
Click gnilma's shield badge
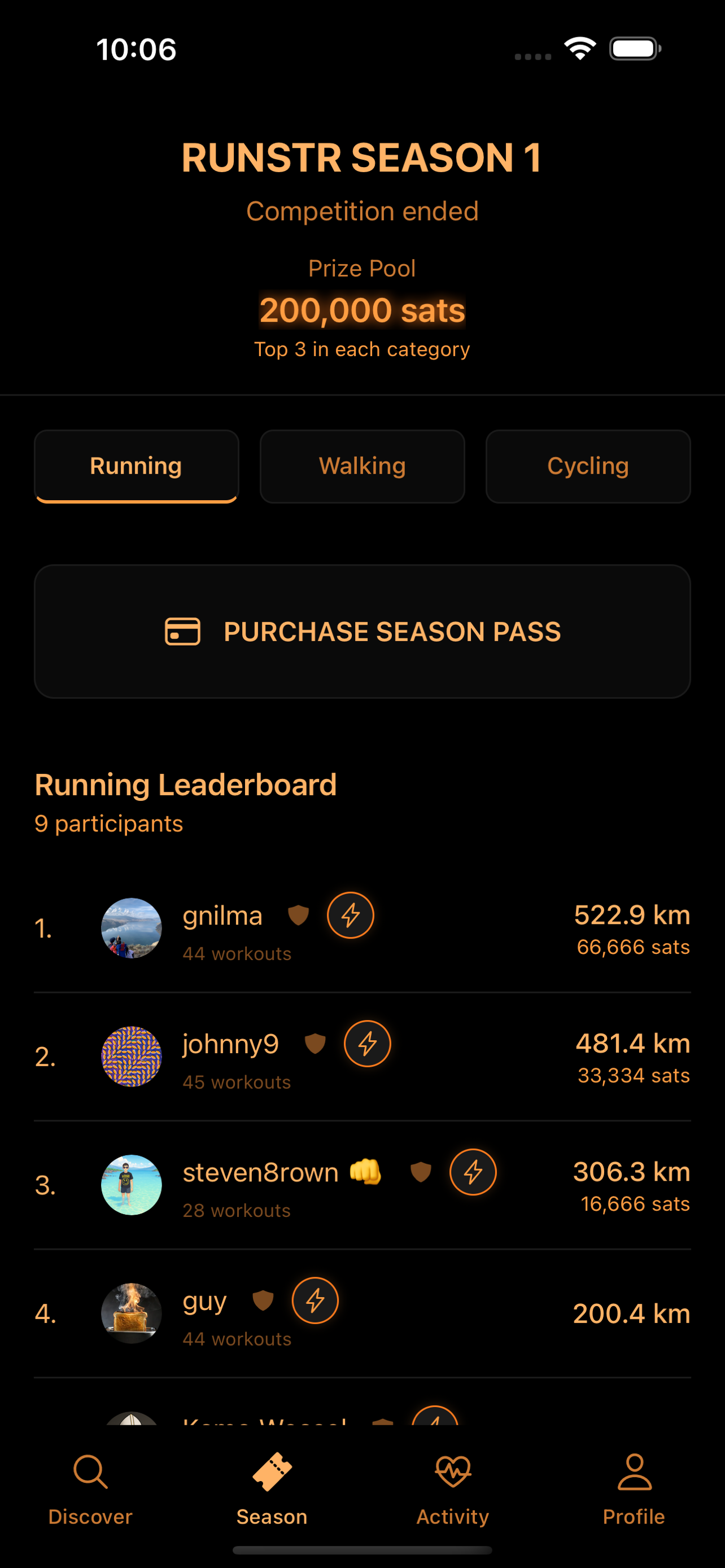pos(298,916)
